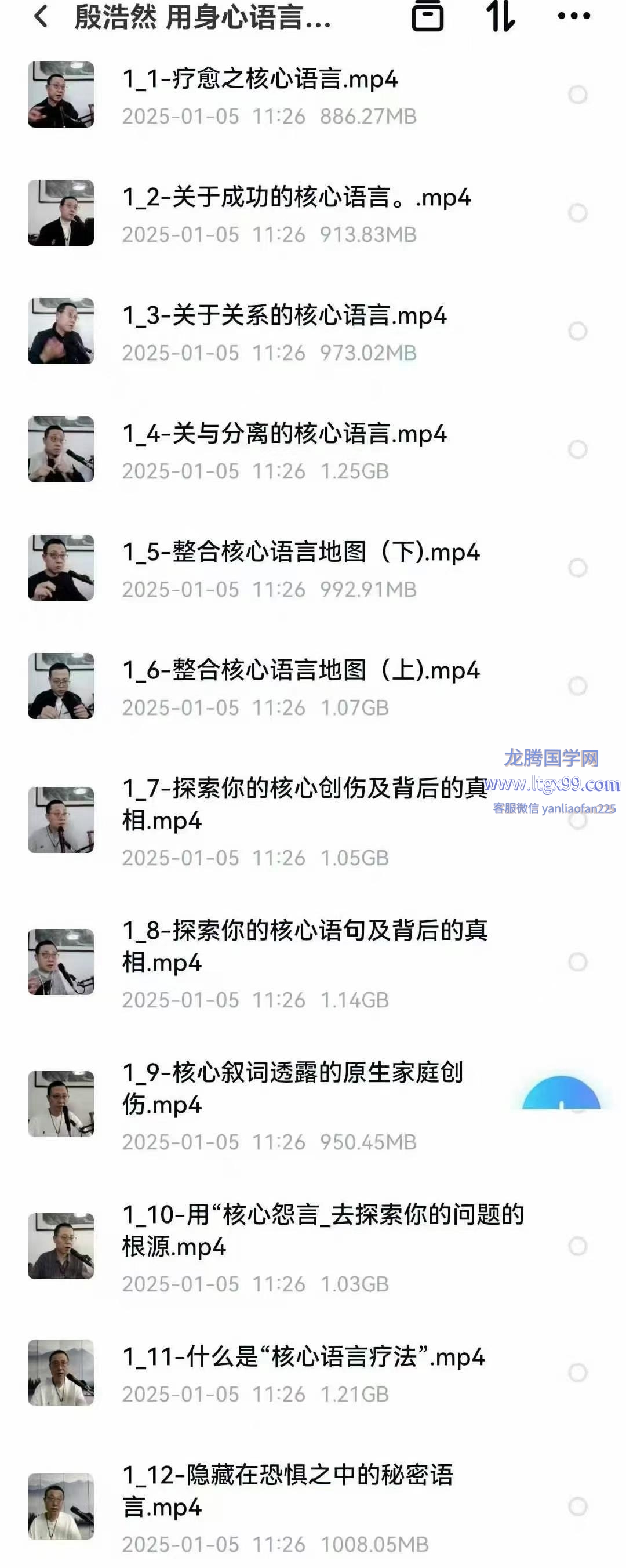Open 1_7-探索你的核心创伤及背后的真相.mp4
626x1568 pixels.
[292, 804]
